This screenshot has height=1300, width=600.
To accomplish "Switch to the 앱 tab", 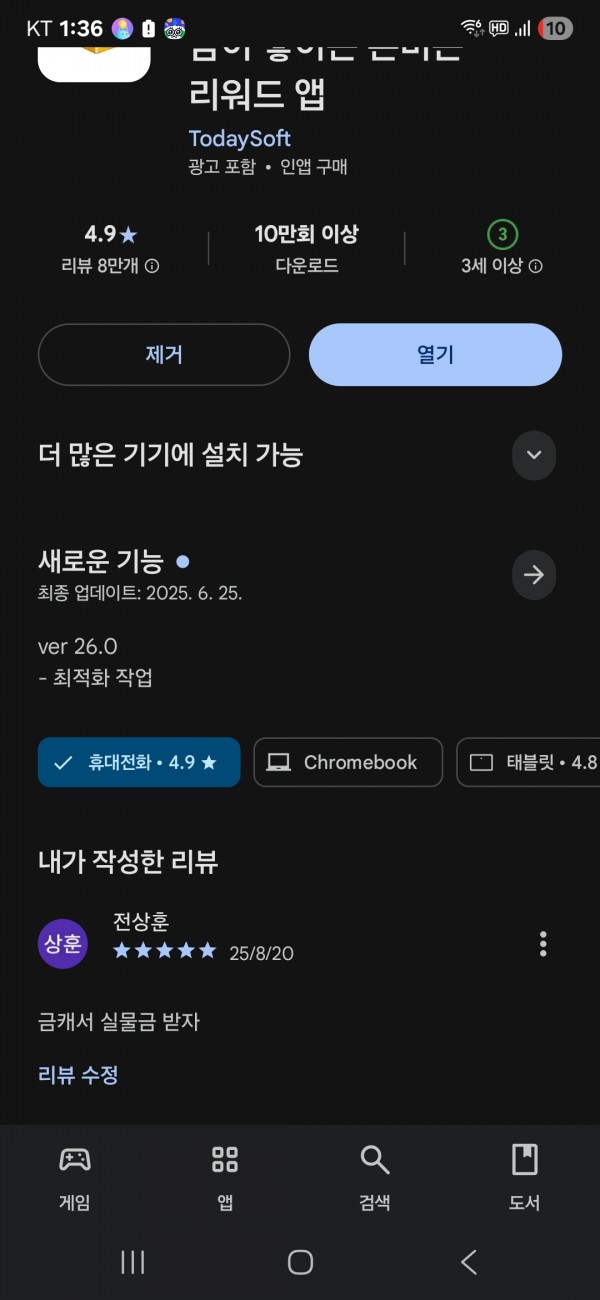I will (225, 1177).
